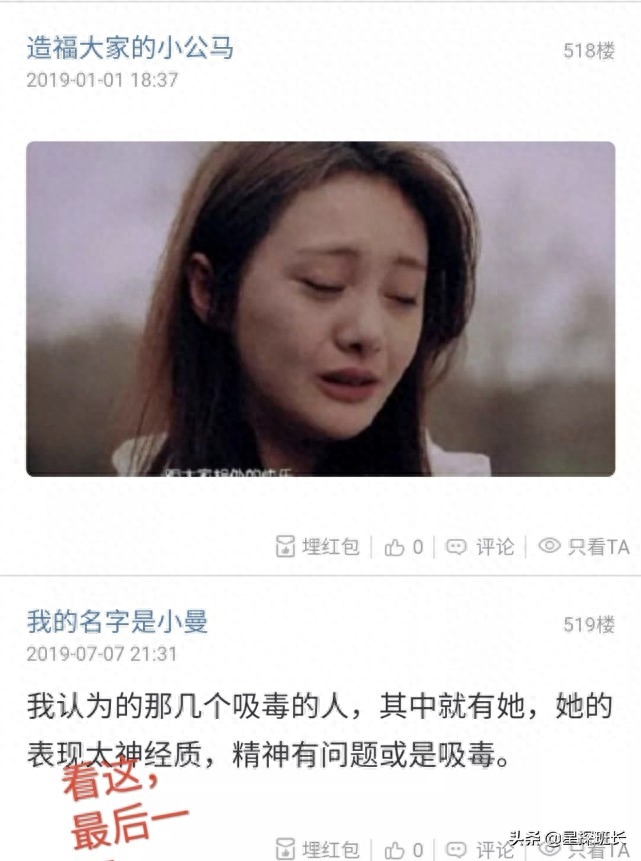The height and width of the screenshot is (861, 641).
Task: Tap 埋红包 under the 518楼 post
Action: pos(318,546)
